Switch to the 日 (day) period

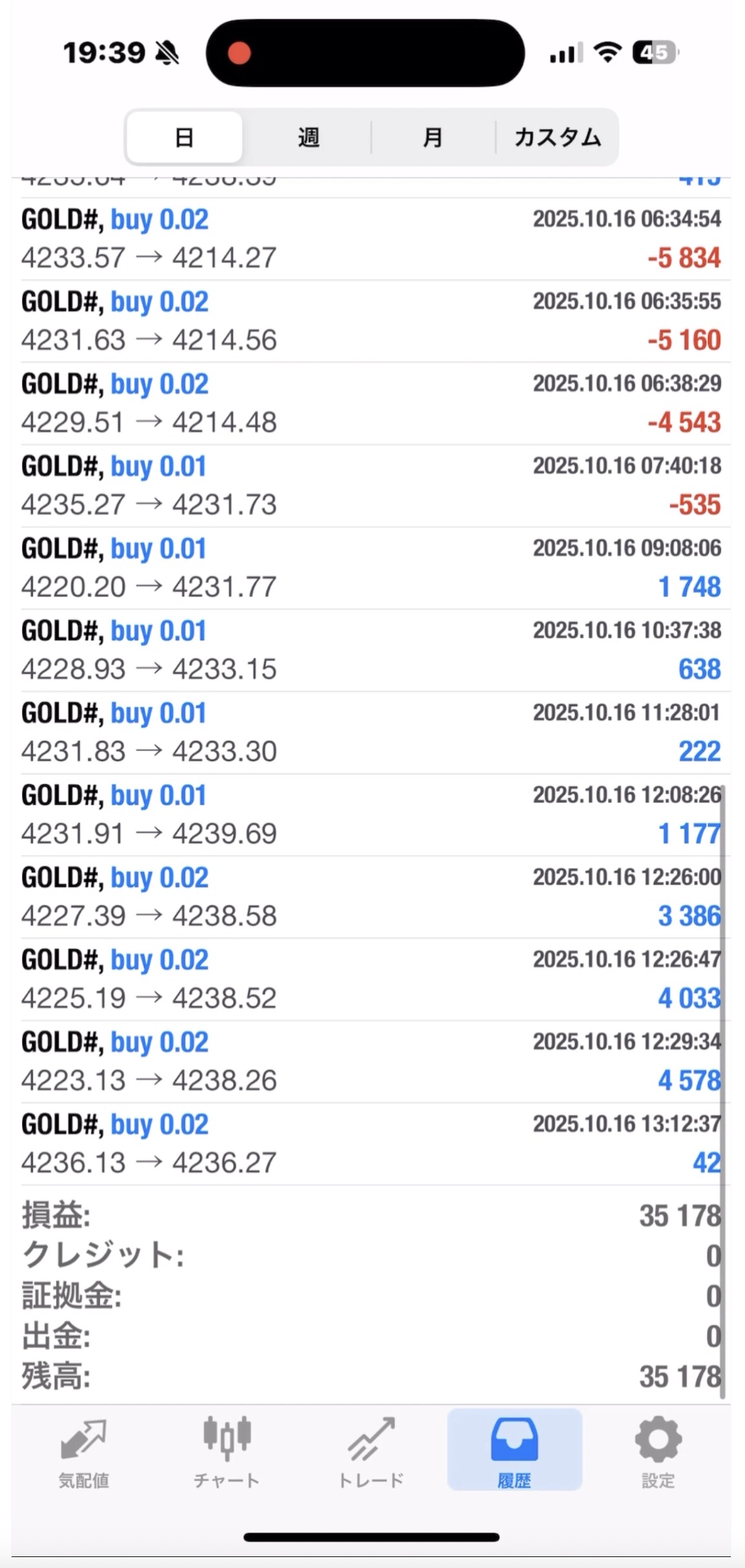point(184,137)
